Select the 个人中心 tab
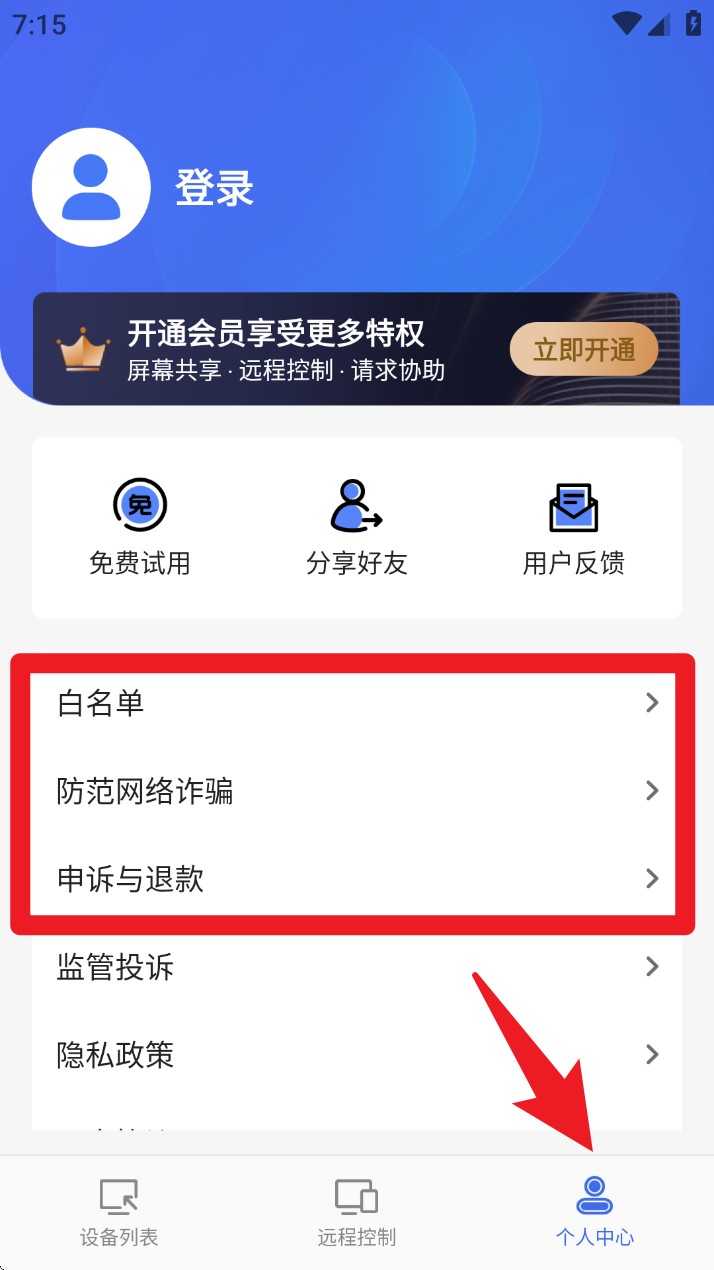This screenshot has width=714, height=1270. tap(595, 1212)
